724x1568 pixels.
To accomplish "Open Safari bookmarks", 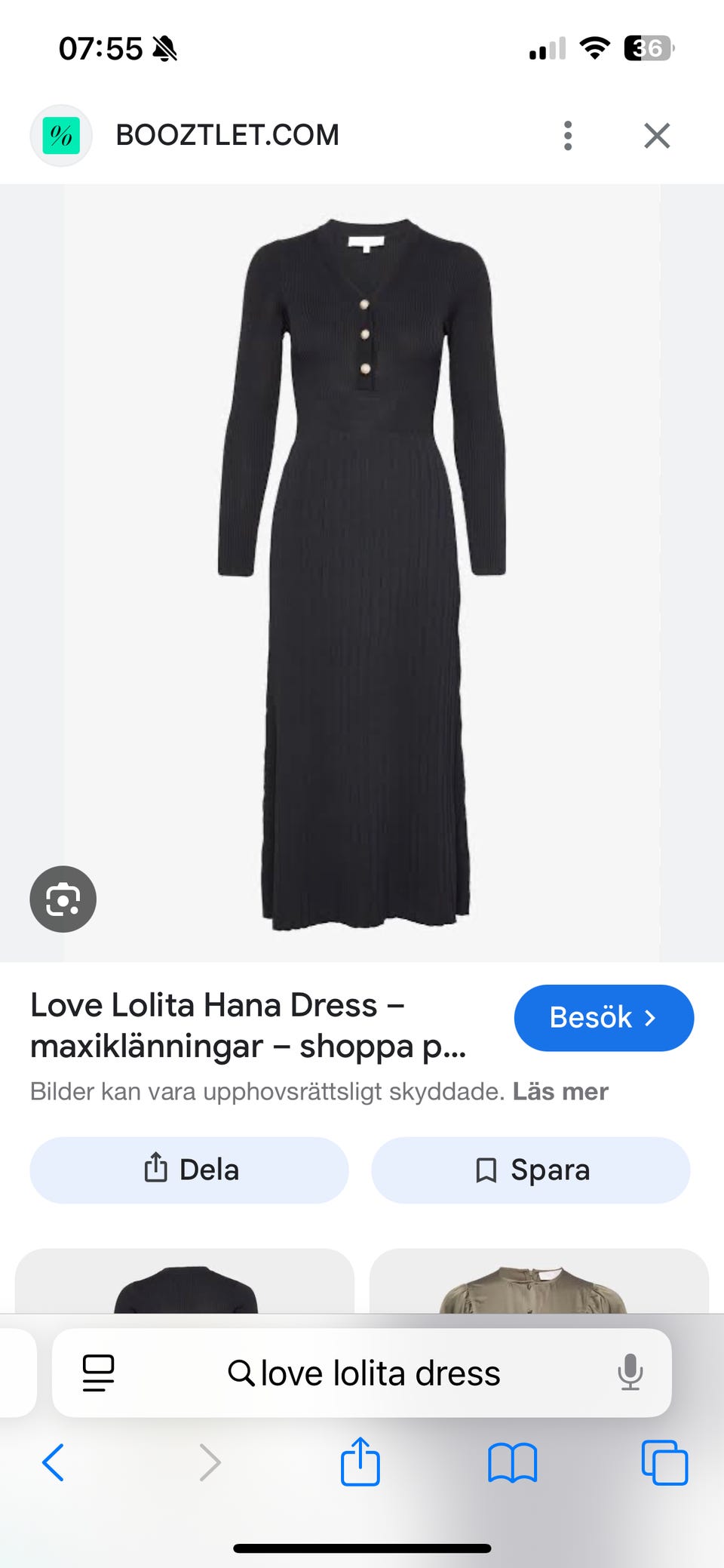I will point(512,1462).
